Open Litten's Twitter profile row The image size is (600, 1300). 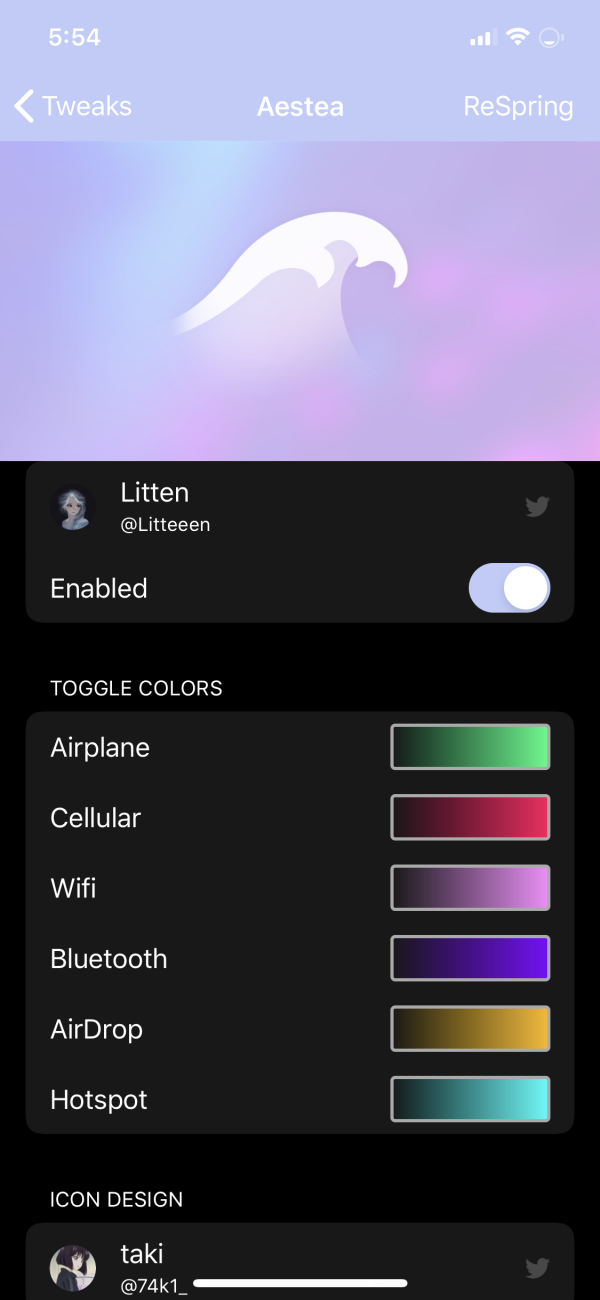click(x=300, y=507)
